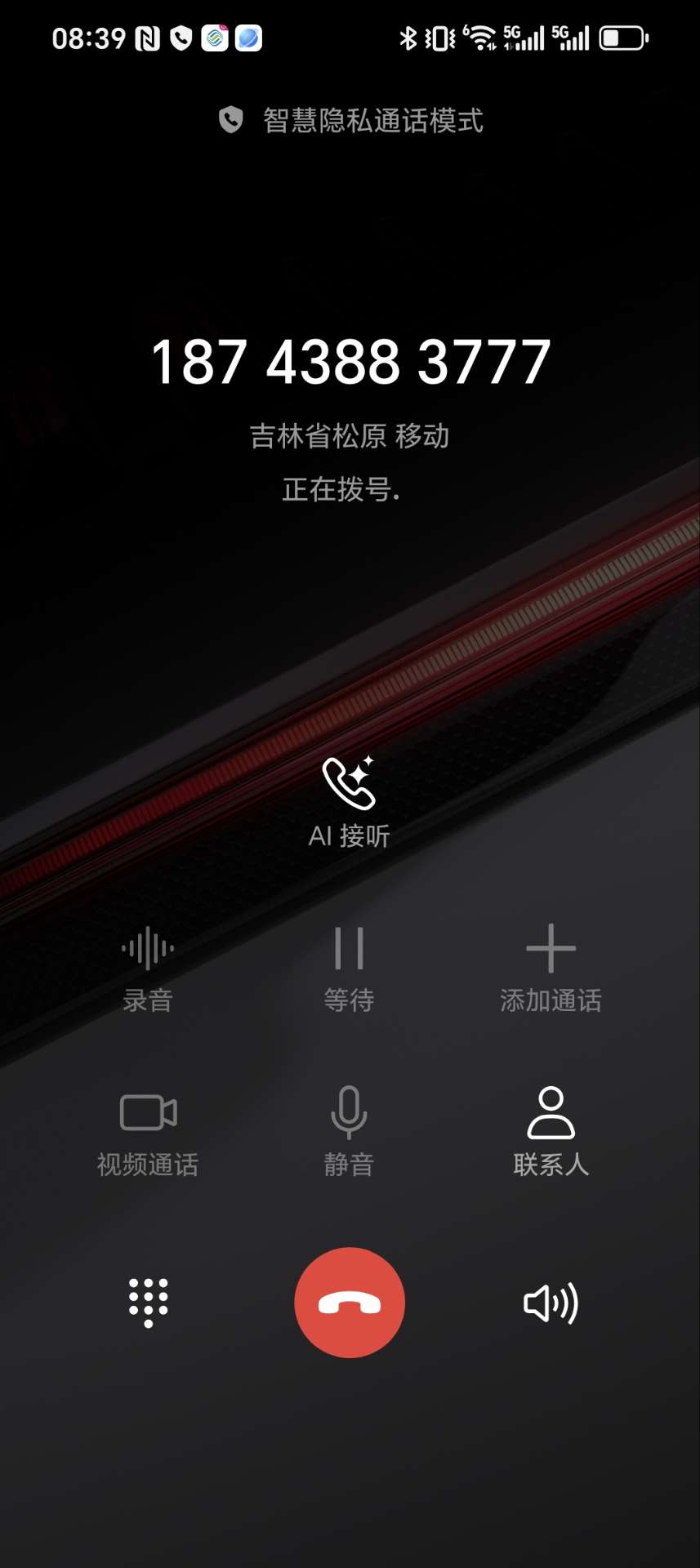Switch to video call (视频通话)
The image size is (700, 1568).
tap(148, 1129)
